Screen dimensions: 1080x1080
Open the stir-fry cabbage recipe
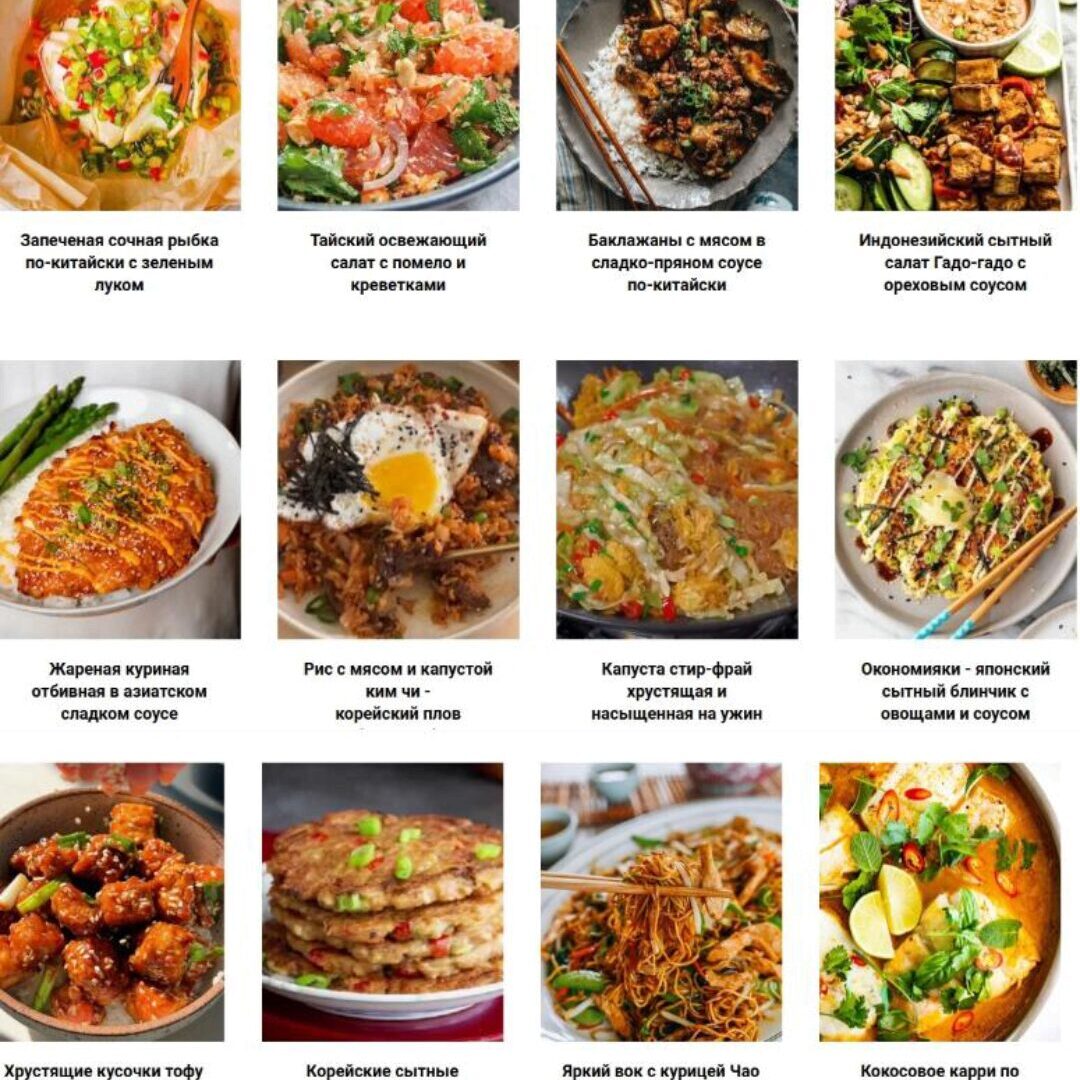[x=677, y=500]
